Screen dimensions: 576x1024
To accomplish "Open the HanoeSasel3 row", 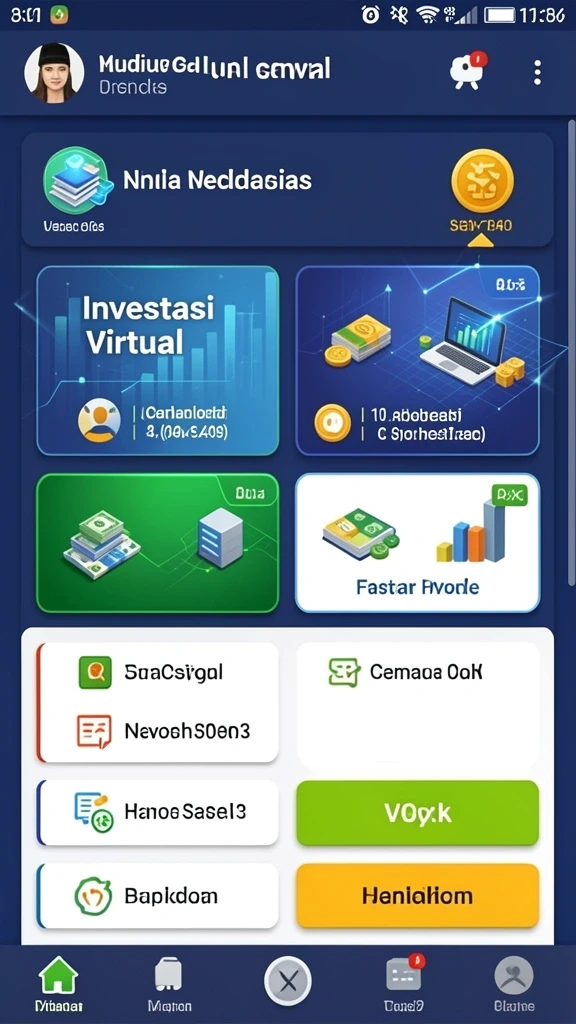I will (x=157, y=812).
